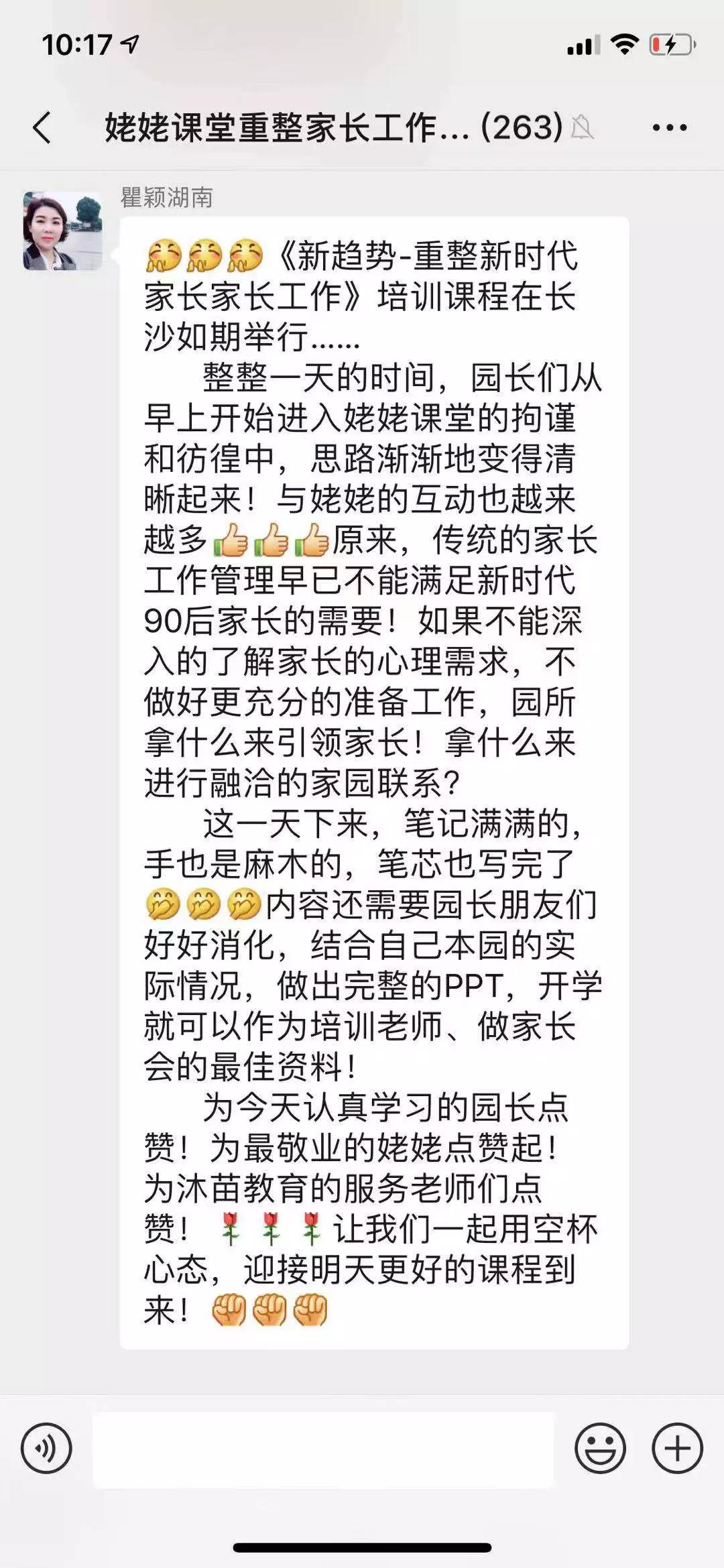
Task: Open the chat info three-dot menu
Action: tap(670, 127)
